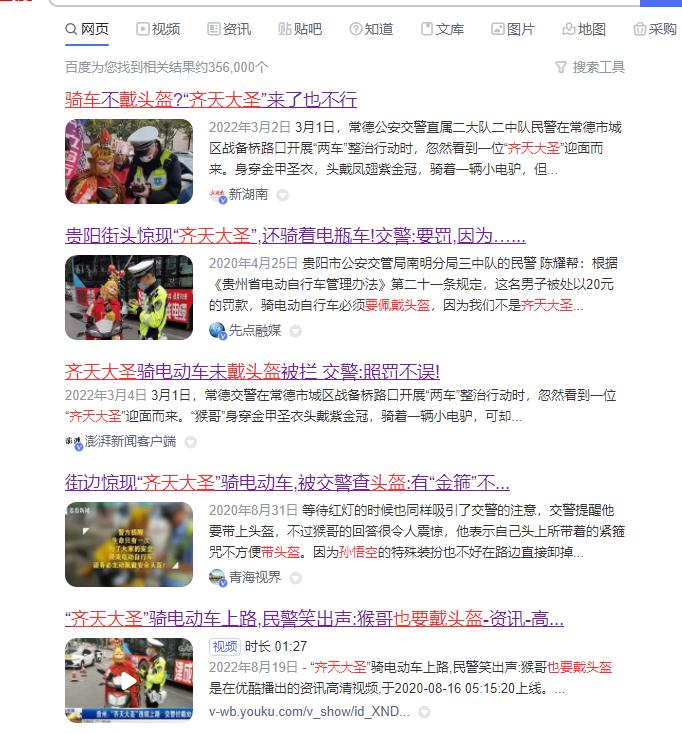Open source link 青海视界
The height and width of the screenshot is (734, 682).
pyautogui.click(x=254, y=577)
